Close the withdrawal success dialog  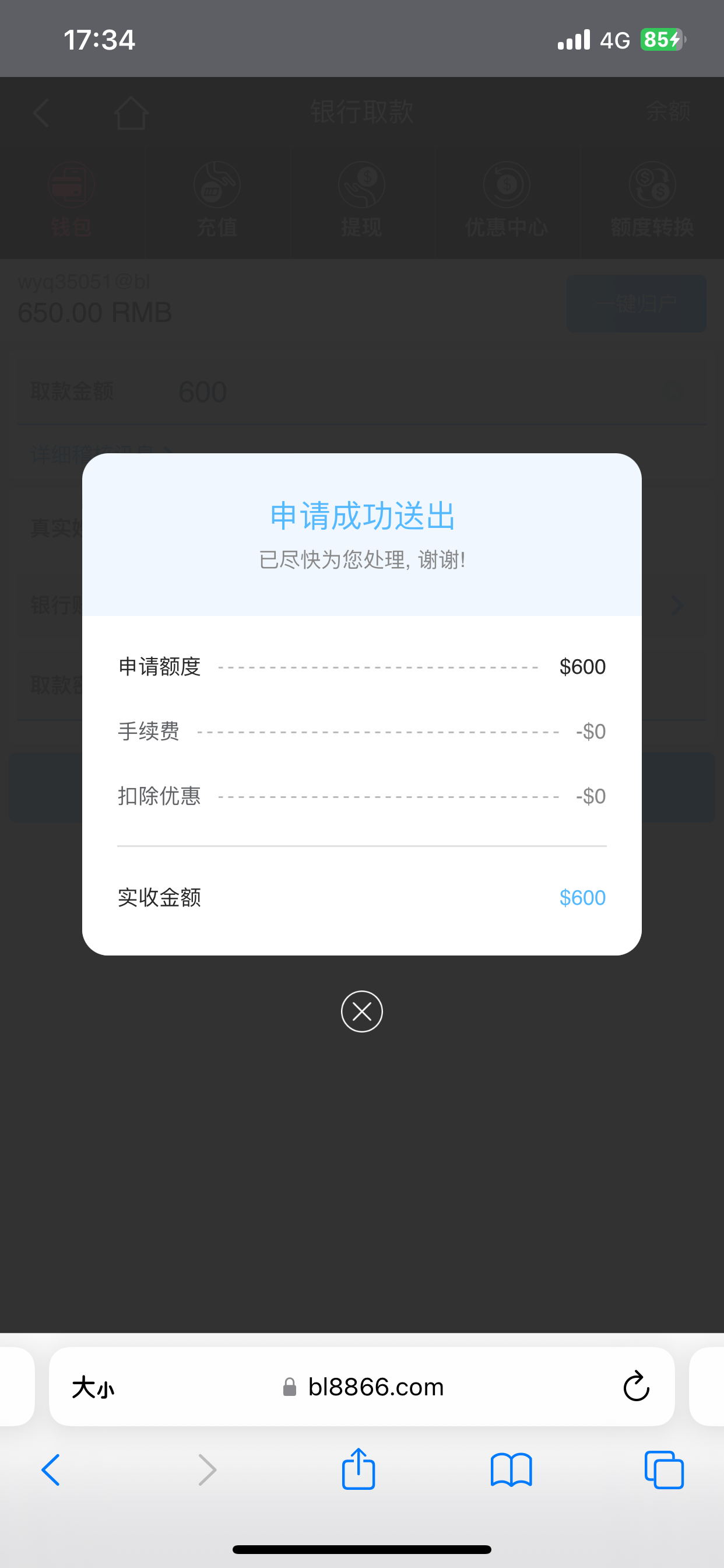(361, 1012)
